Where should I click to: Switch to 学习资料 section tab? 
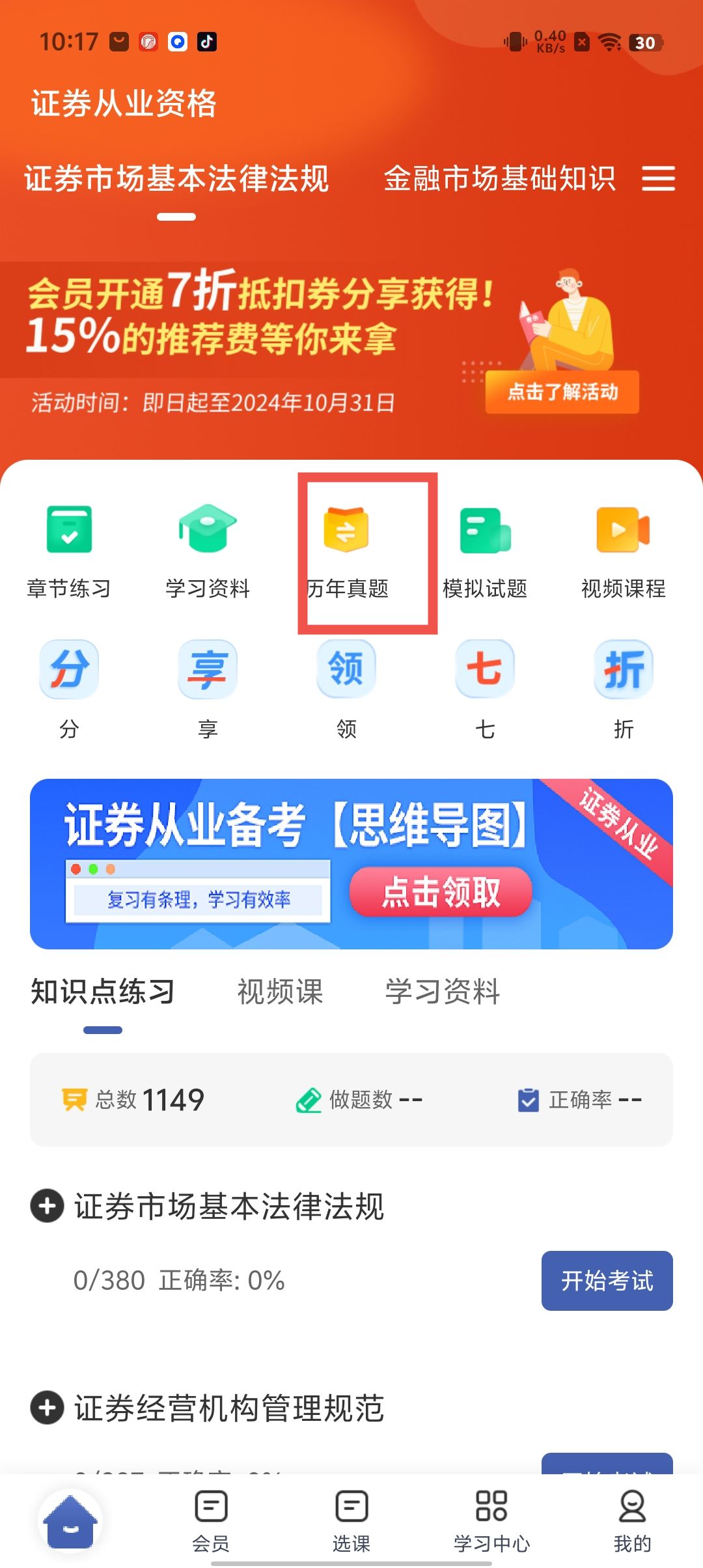(443, 992)
